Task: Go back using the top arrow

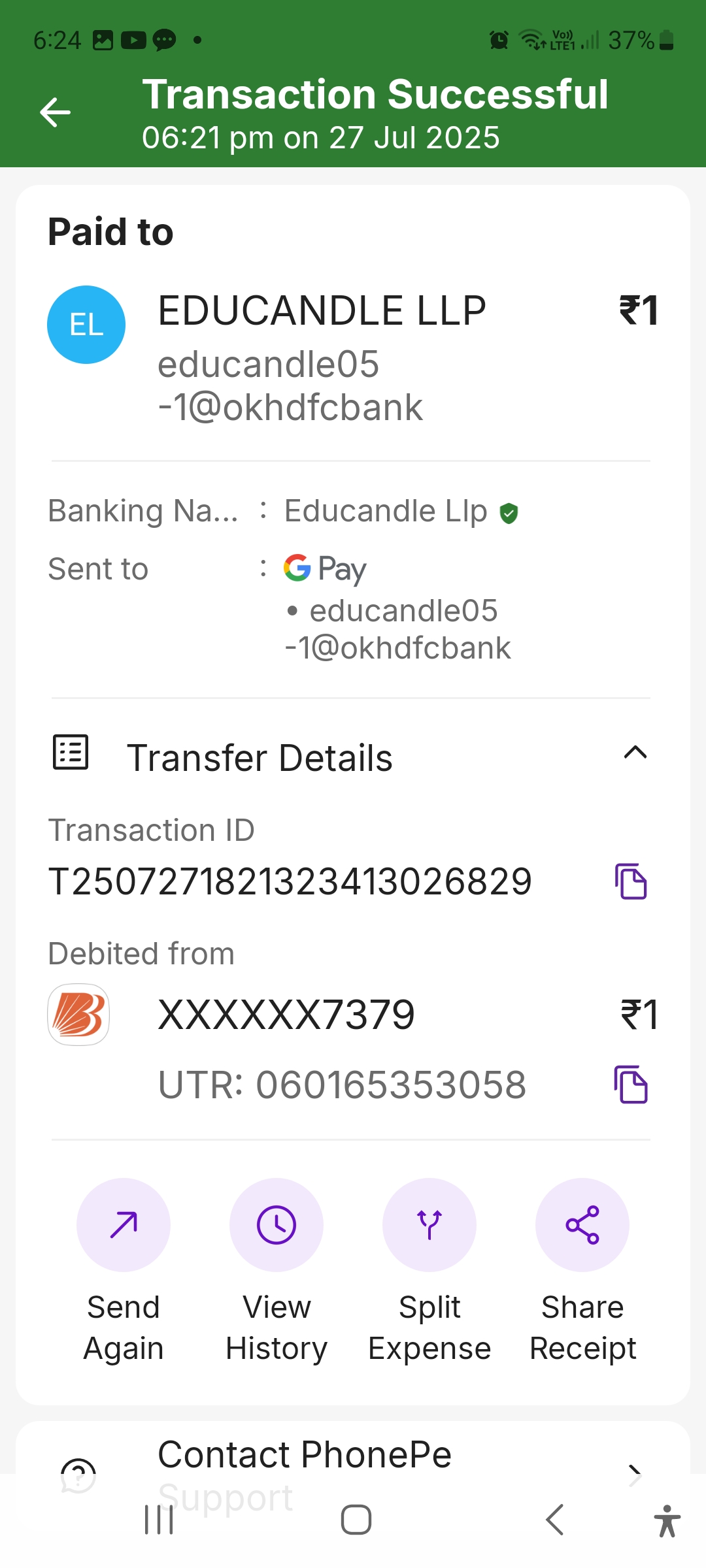Action: pos(56,112)
